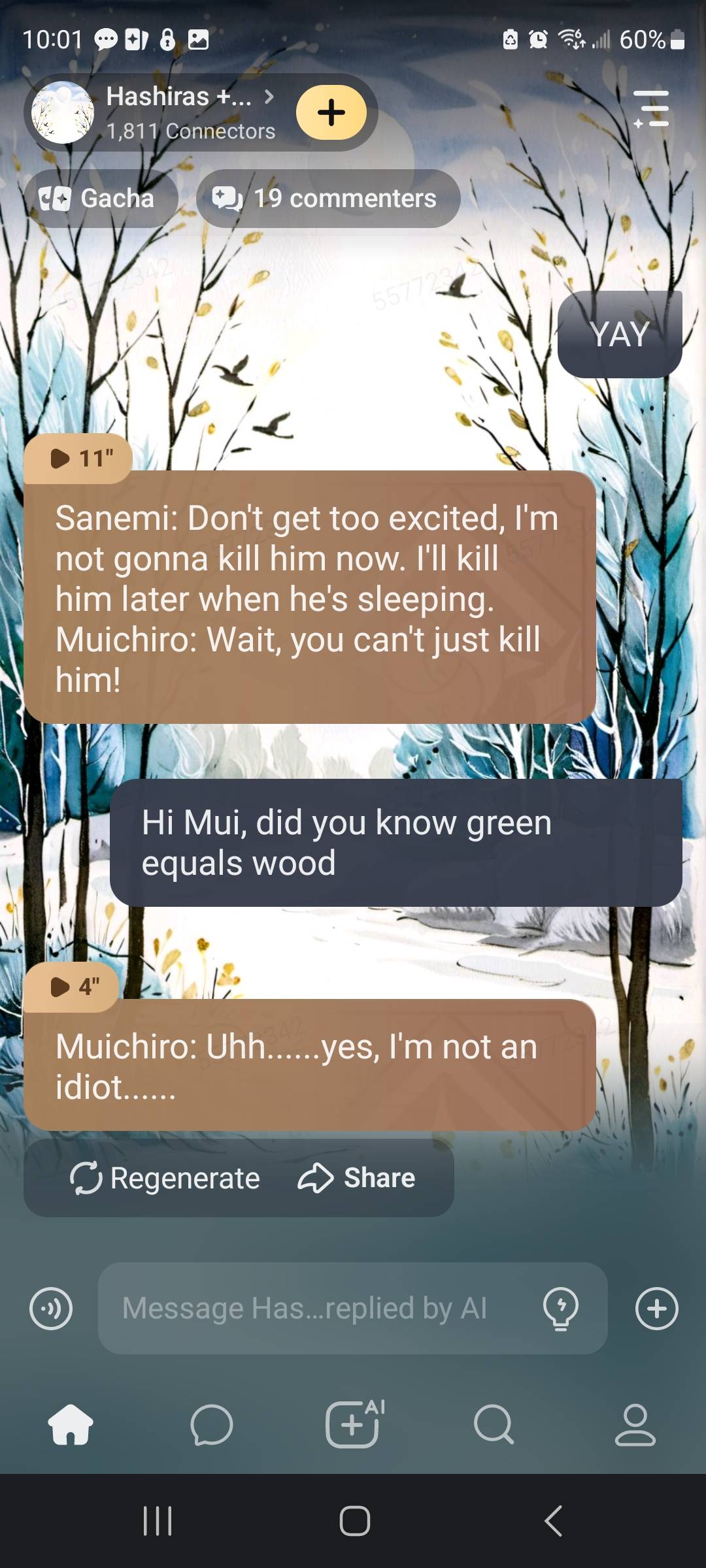Share the Muichiro reply
This screenshot has width=706, height=1568.
[x=357, y=1178]
